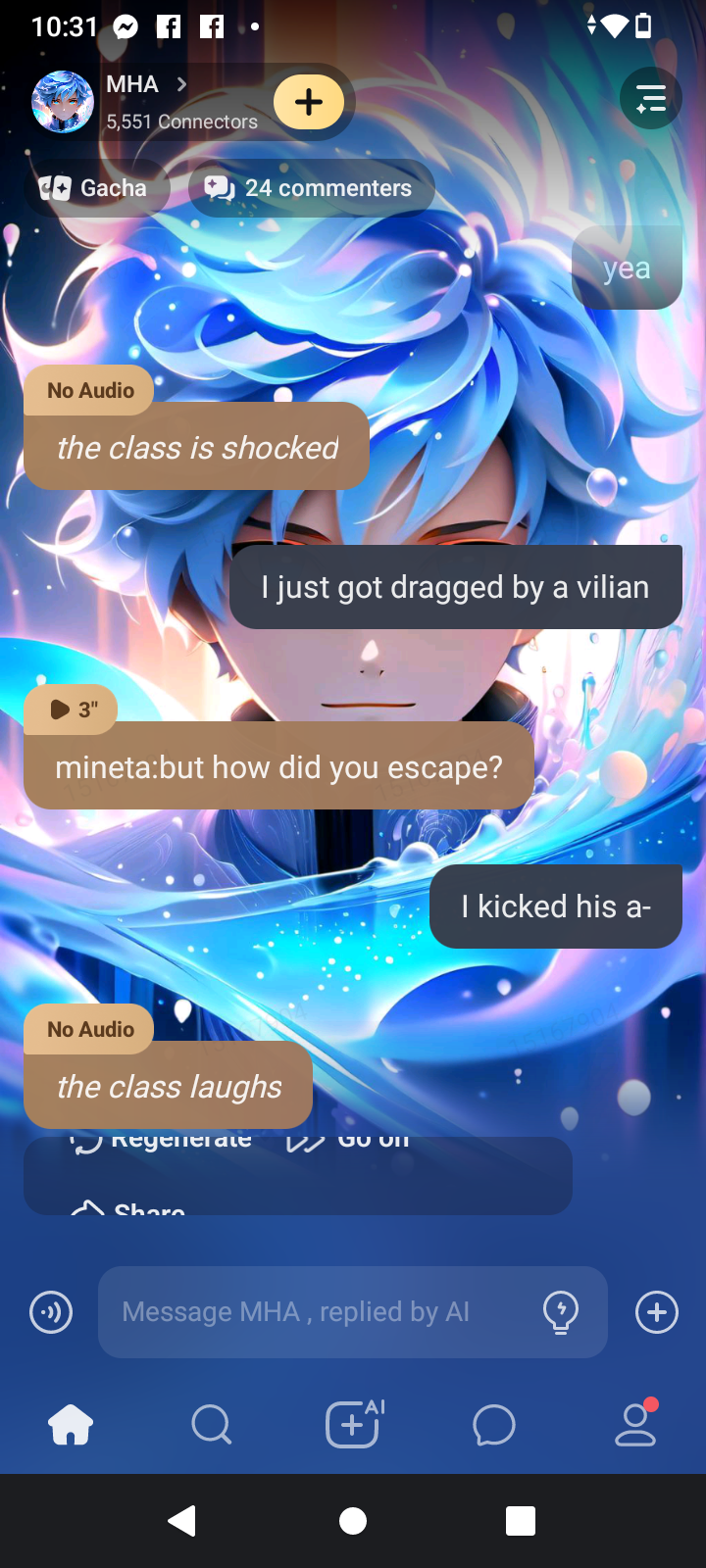Open the Profile tab
The width and height of the screenshot is (706, 1568).
(635, 1425)
